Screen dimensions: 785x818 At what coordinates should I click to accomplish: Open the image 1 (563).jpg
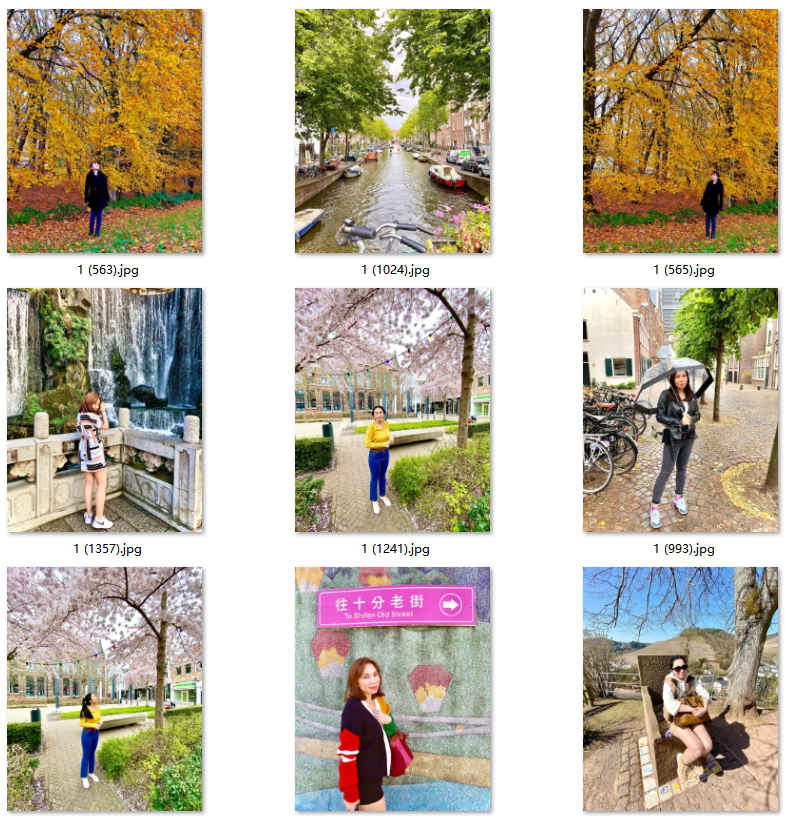104,131
